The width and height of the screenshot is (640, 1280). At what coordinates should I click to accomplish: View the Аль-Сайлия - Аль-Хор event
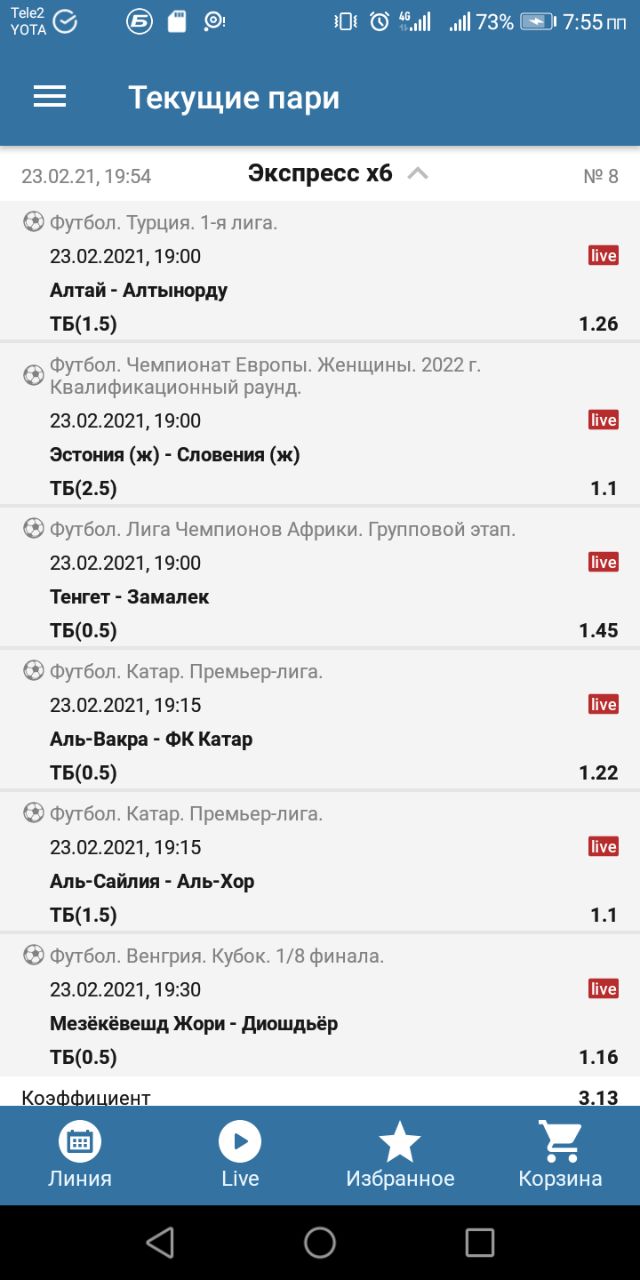click(x=152, y=881)
